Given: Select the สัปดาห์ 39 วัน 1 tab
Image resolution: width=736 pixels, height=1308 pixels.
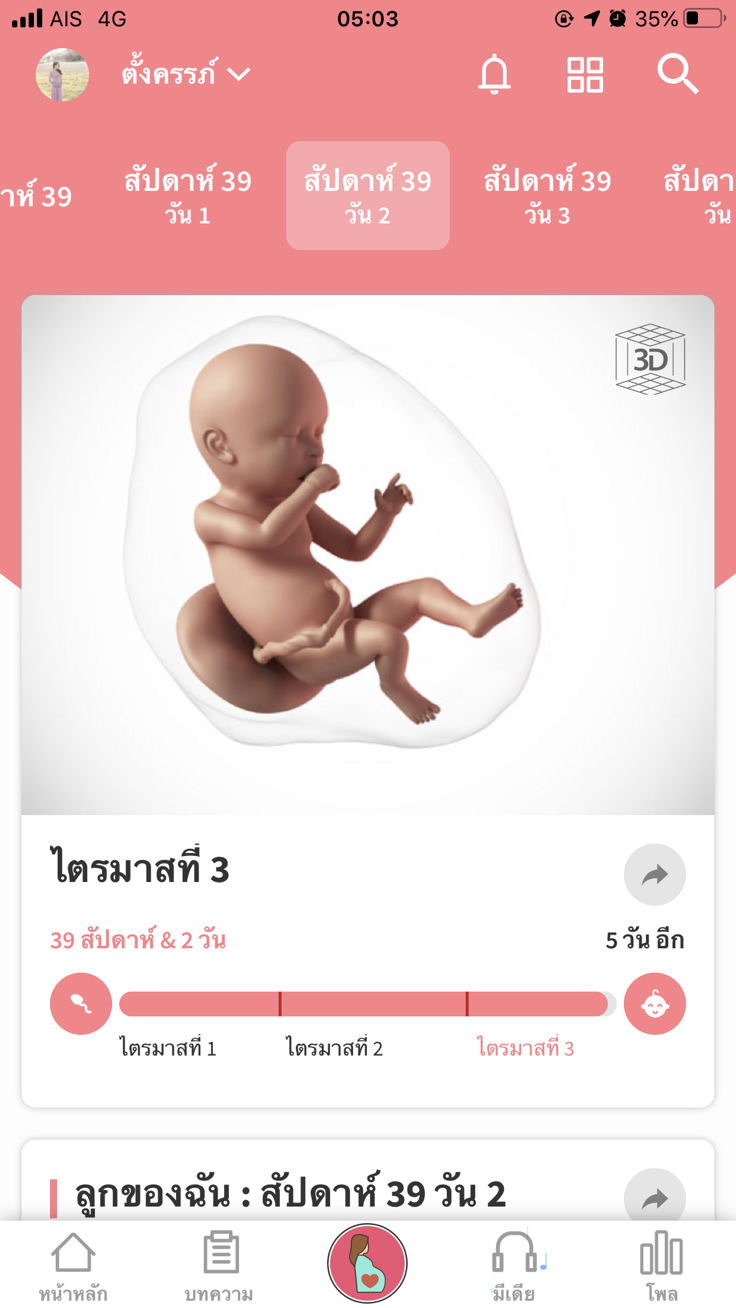Looking at the screenshot, I should coord(188,195).
